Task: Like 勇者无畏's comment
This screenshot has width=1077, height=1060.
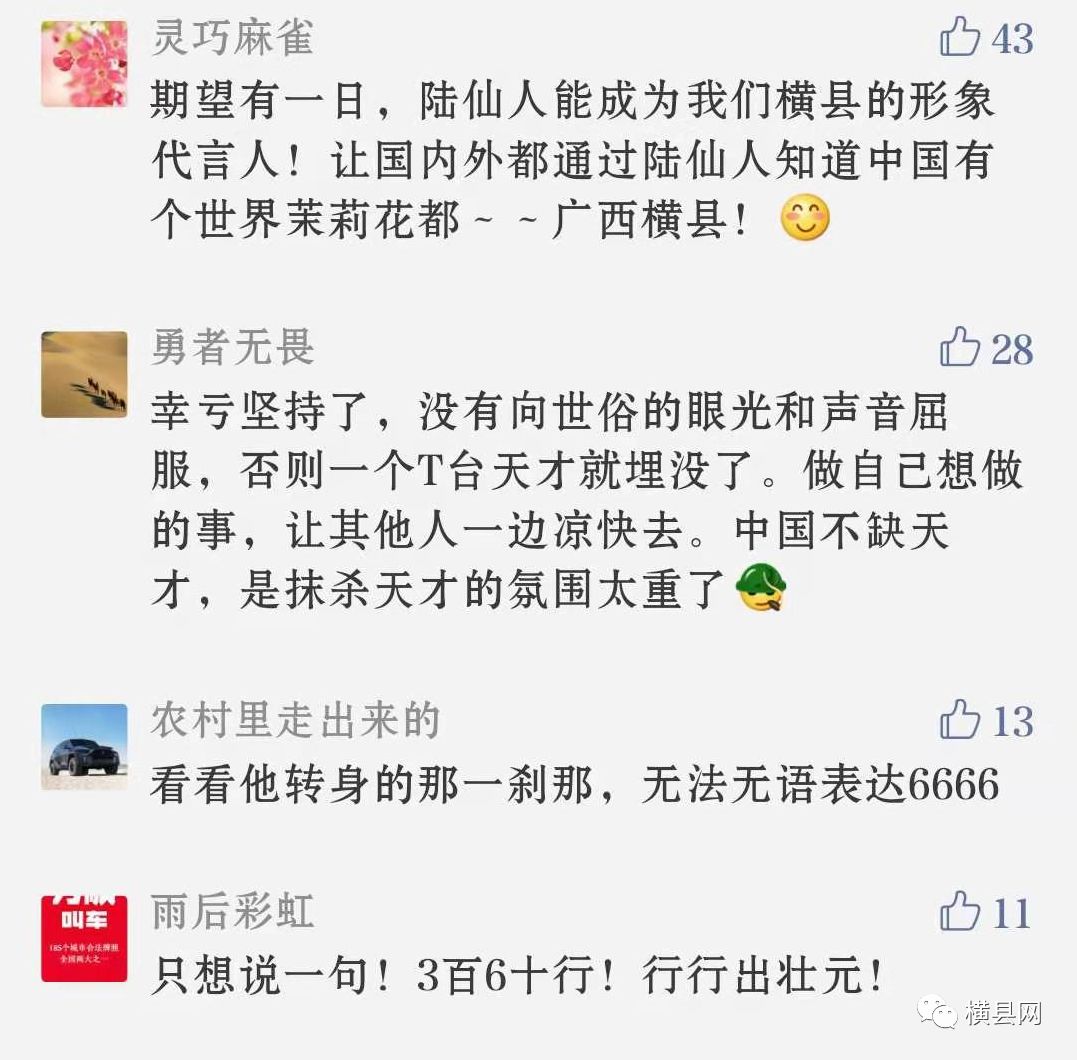Action: click(959, 348)
